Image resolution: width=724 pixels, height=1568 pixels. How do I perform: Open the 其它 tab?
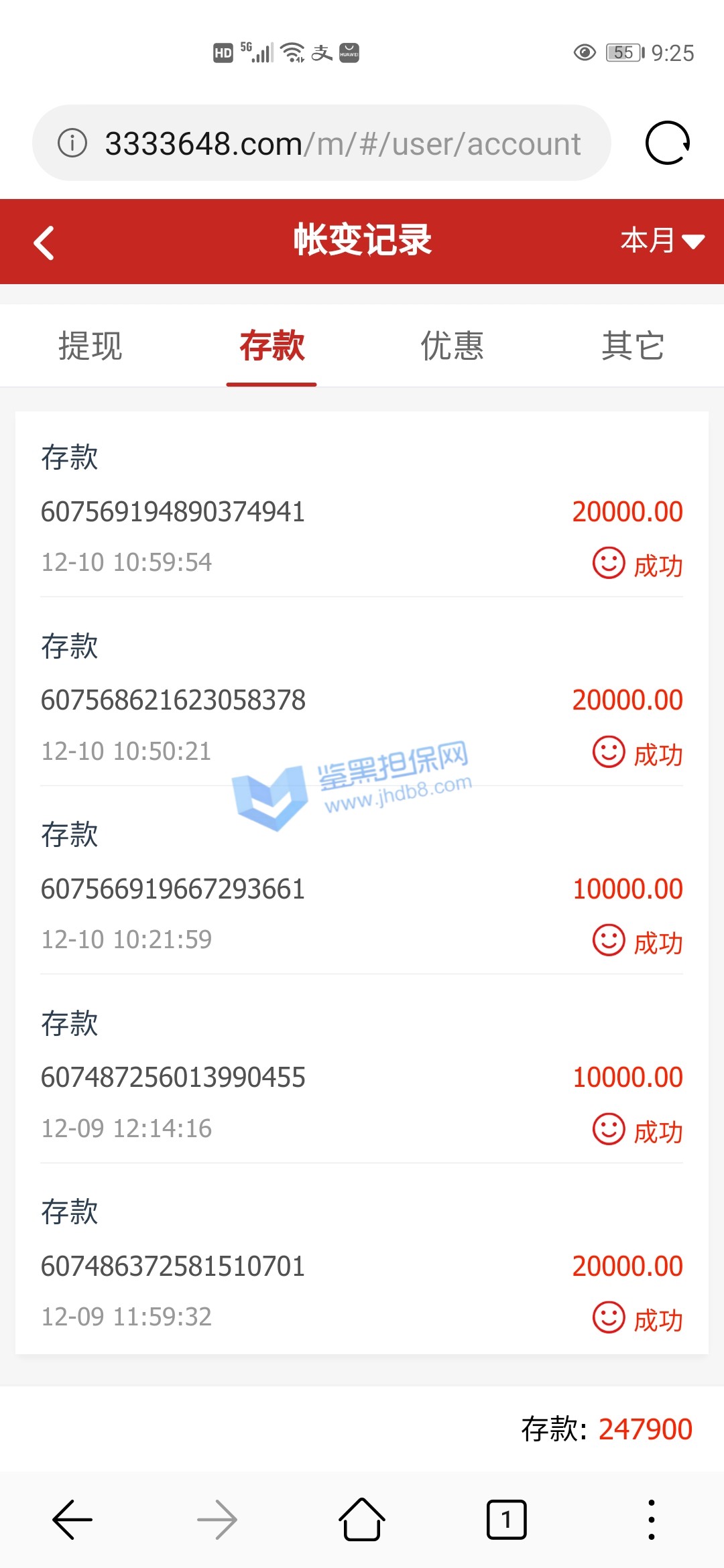tap(633, 346)
